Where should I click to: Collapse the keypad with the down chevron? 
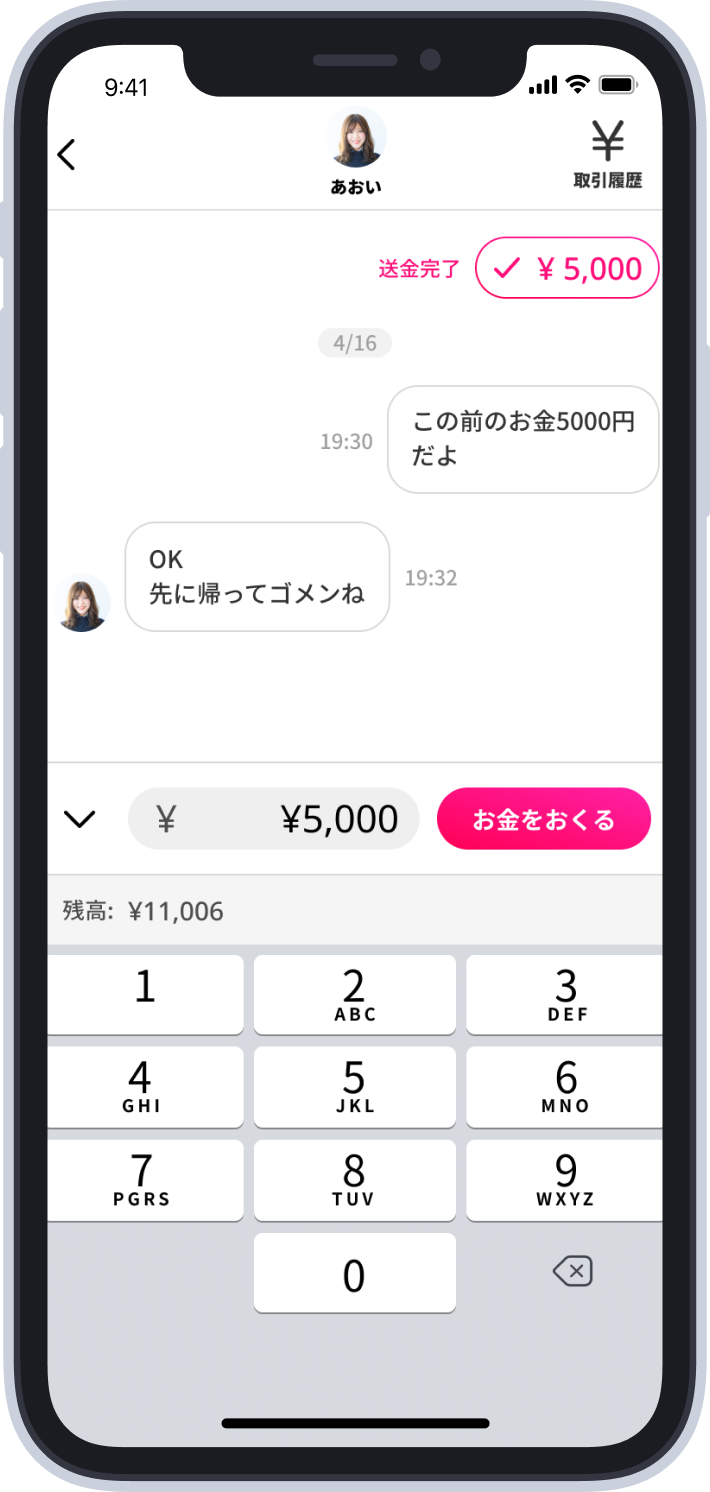(79, 819)
